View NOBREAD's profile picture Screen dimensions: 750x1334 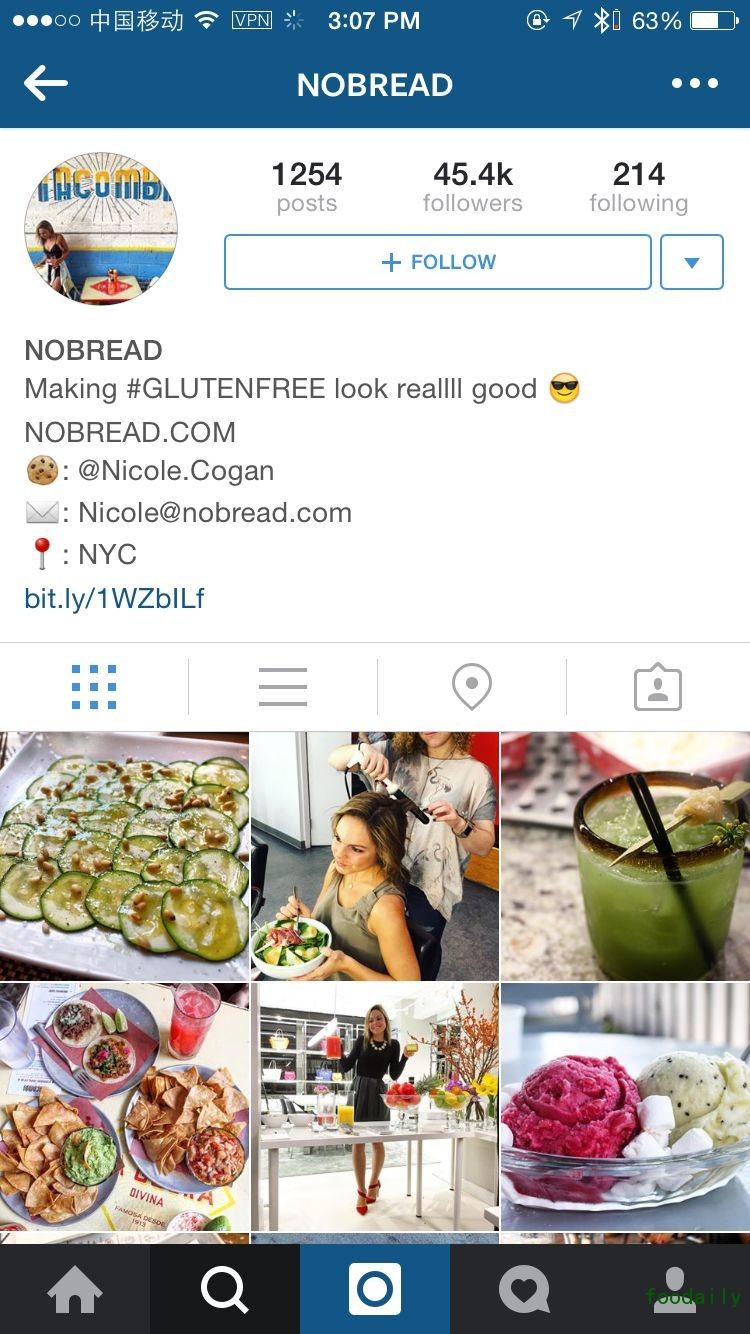tap(101, 229)
